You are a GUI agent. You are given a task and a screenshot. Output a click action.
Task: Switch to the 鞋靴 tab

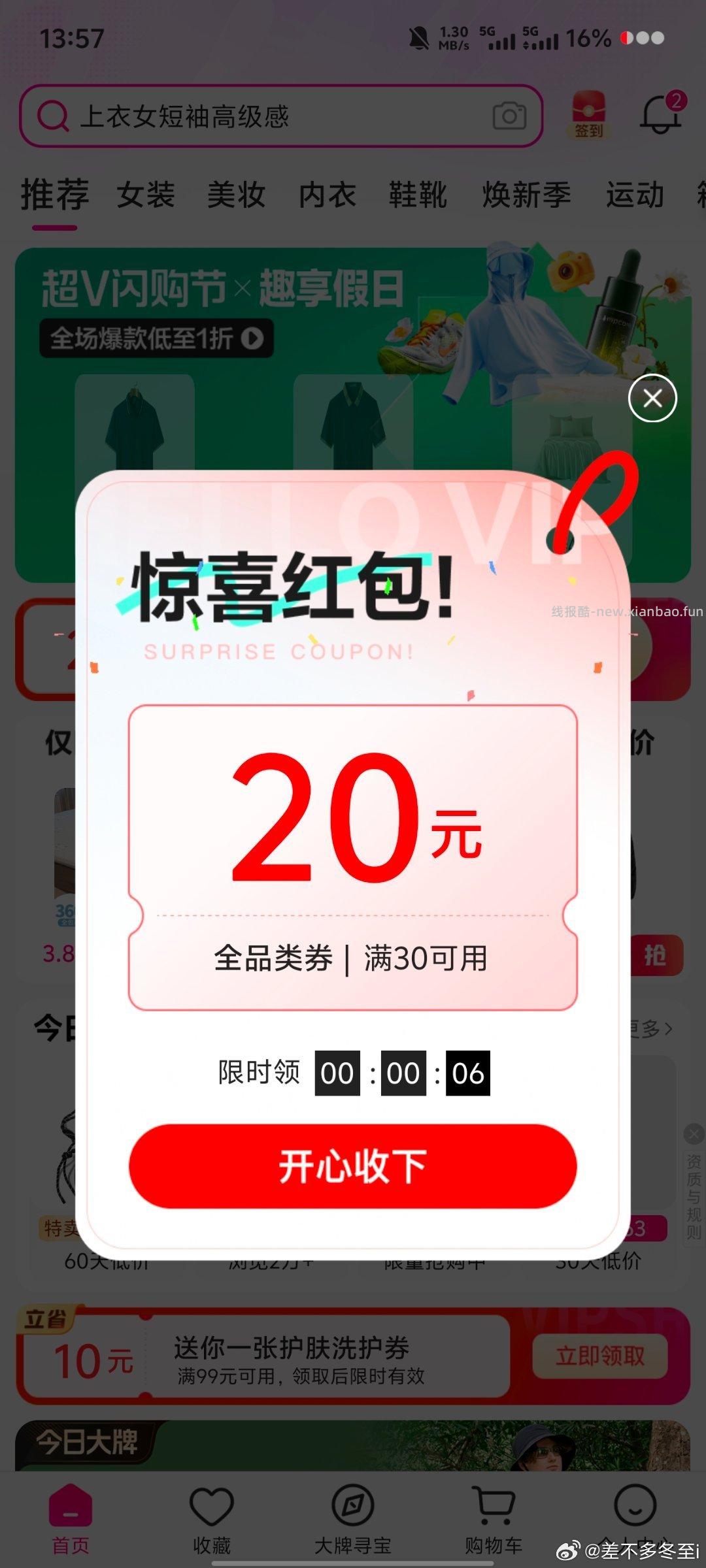[x=418, y=195]
